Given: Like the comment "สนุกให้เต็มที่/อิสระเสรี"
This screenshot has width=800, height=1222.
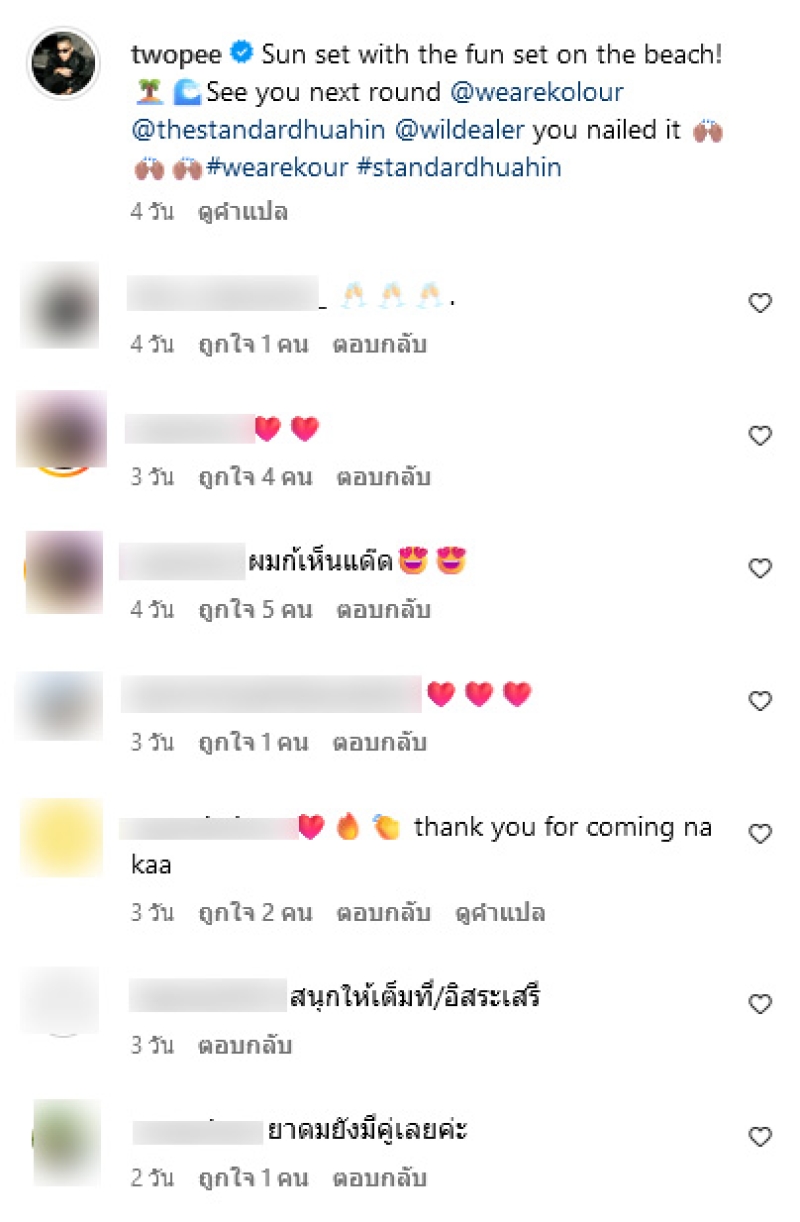Looking at the screenshot, I should point(760,1003).
